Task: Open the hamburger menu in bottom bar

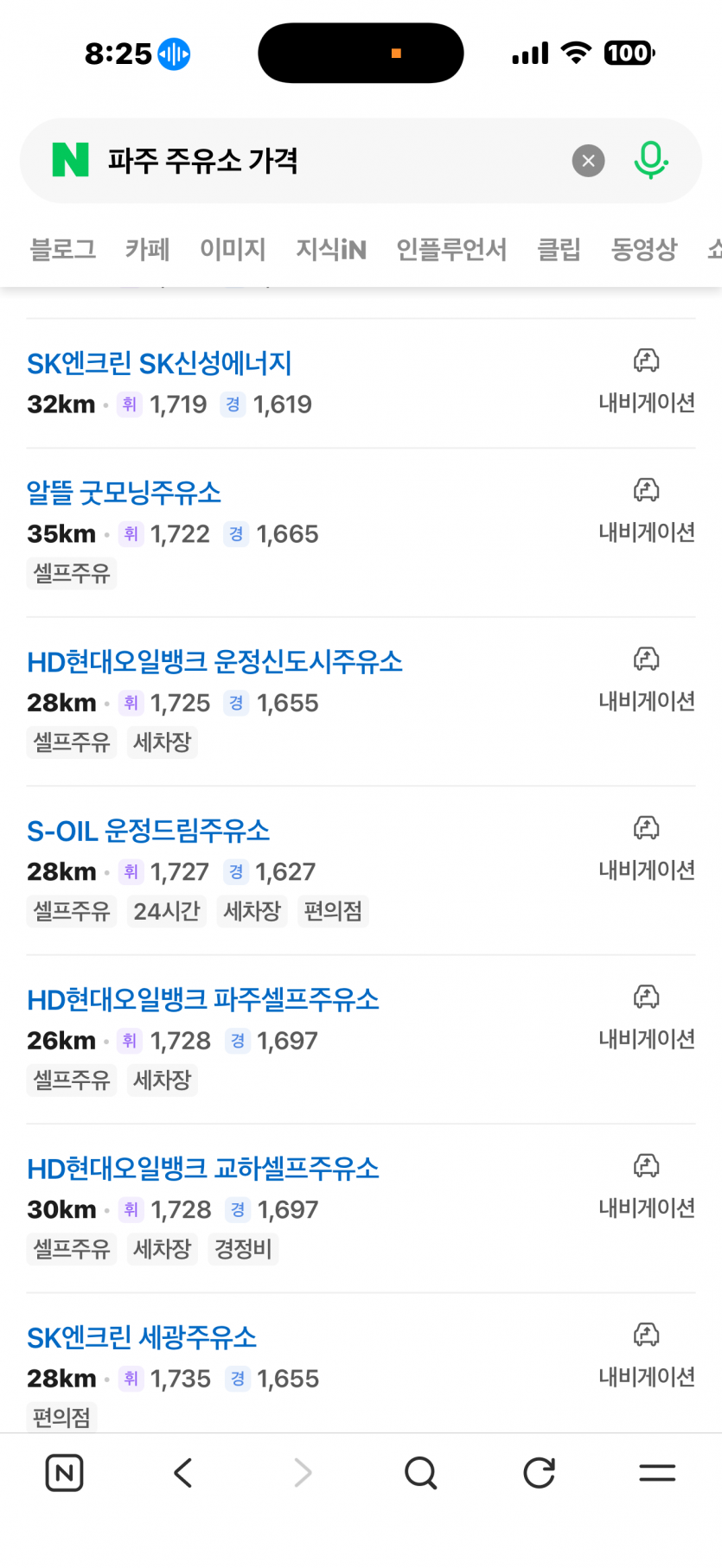Action: point(657,1473)
